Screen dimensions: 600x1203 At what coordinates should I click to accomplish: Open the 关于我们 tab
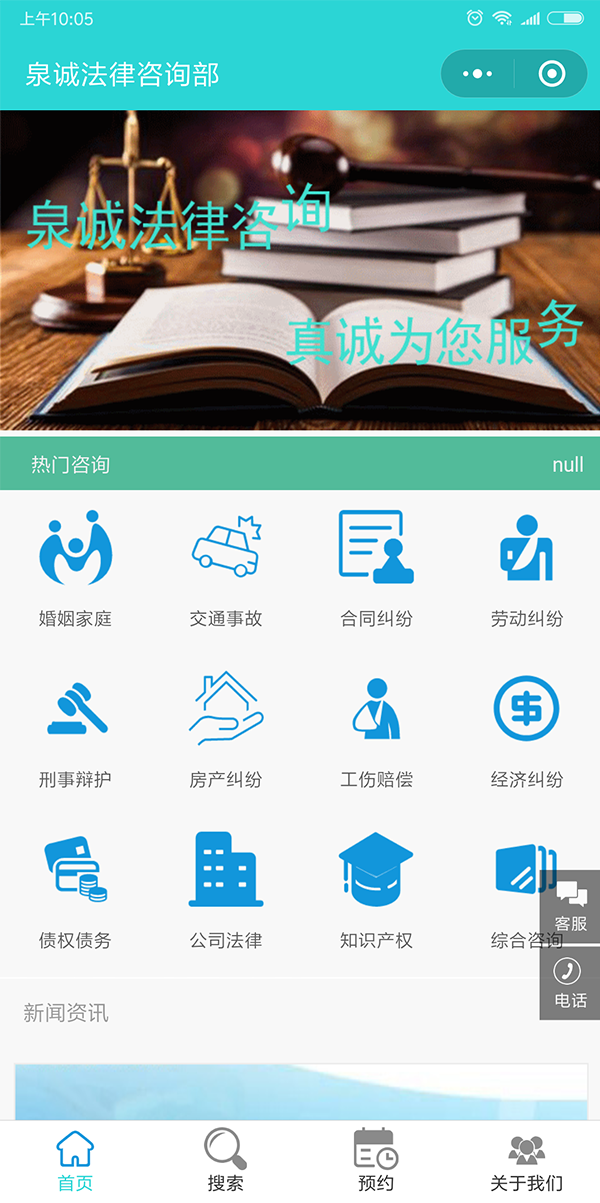pyautogui.click(x=526, y=1161)
